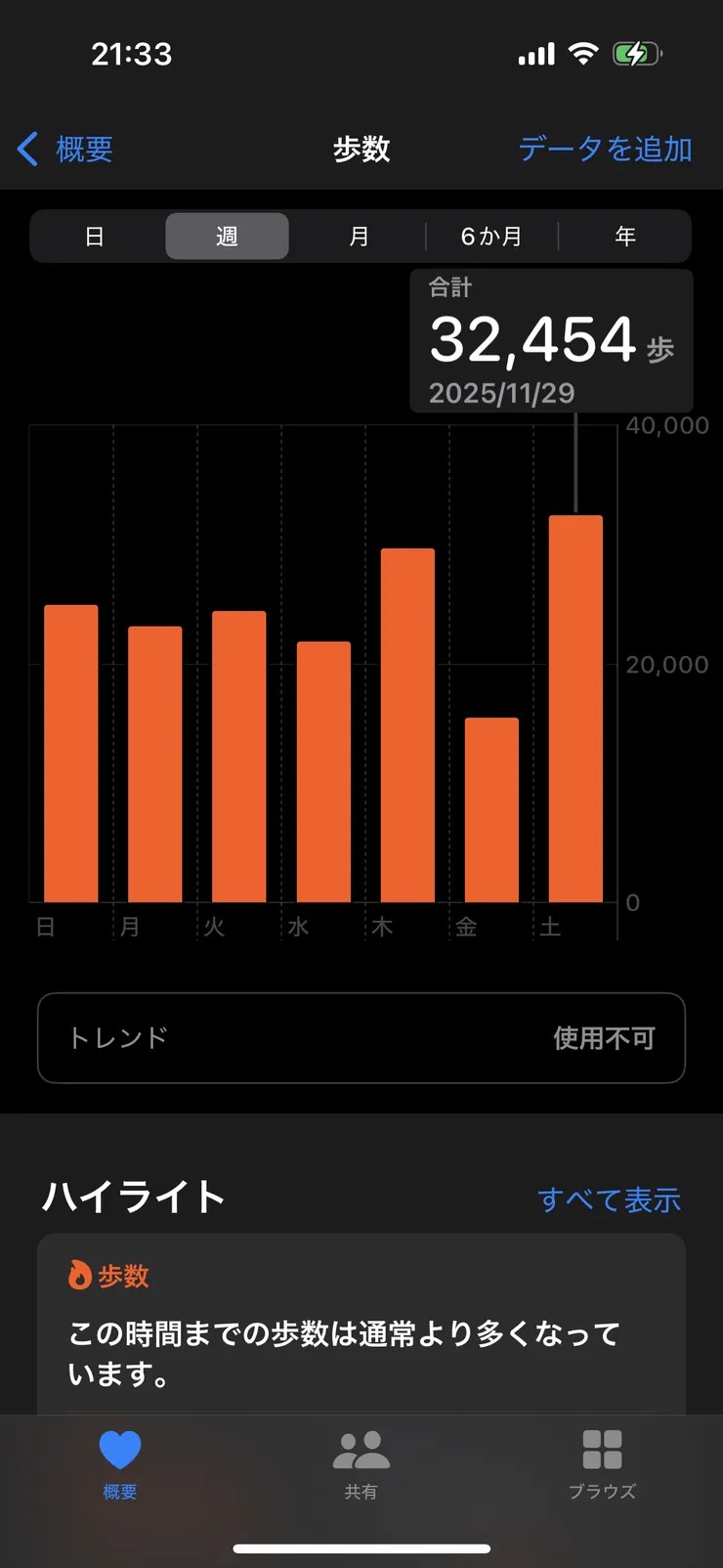Image resolution: width=723 pixels, height=1568 pixels.
Task: Open the ブラウズ tab
Action: click(x=602, y=1462)
